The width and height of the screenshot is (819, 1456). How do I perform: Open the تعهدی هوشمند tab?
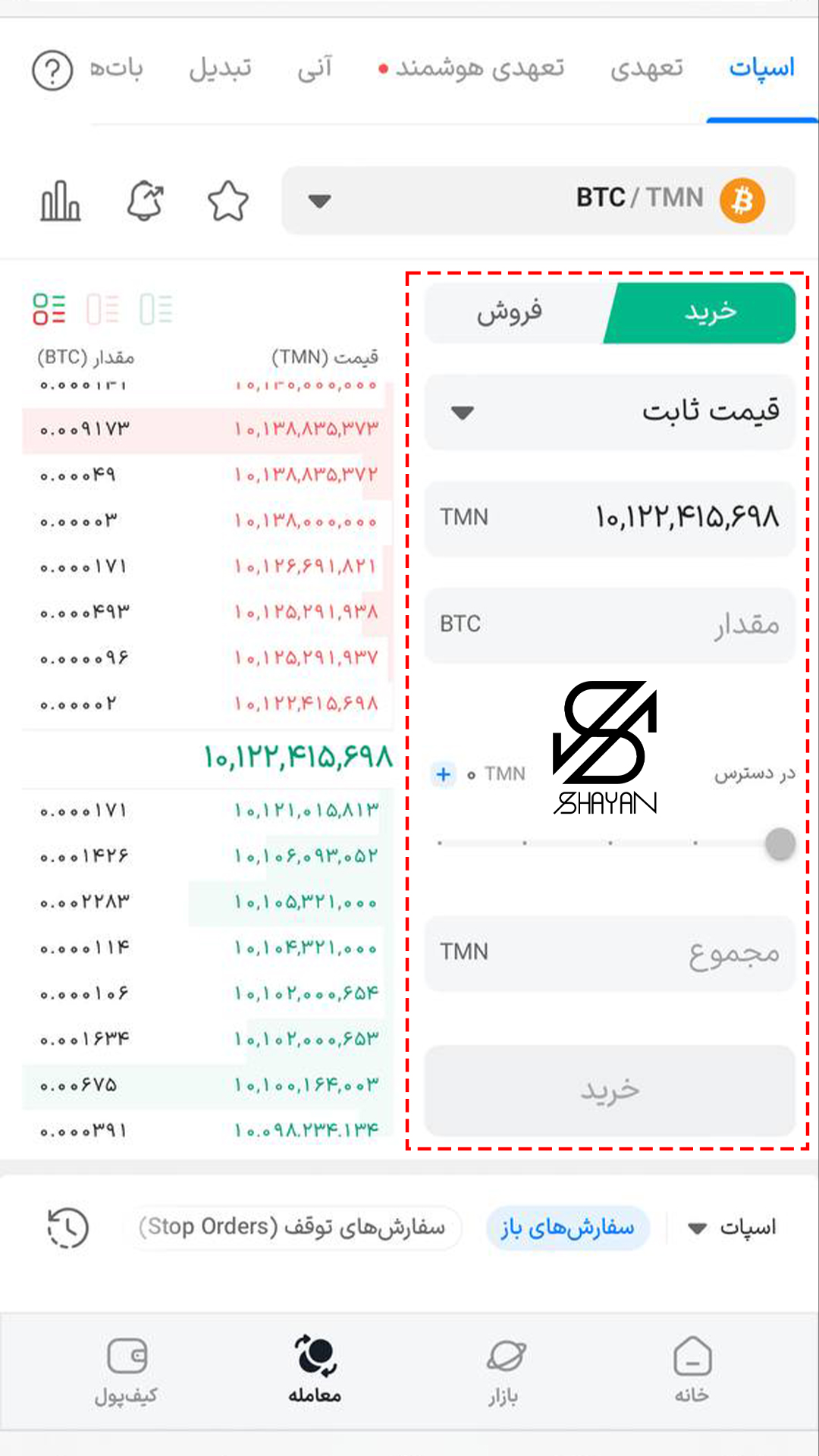[x=472, y=69]
